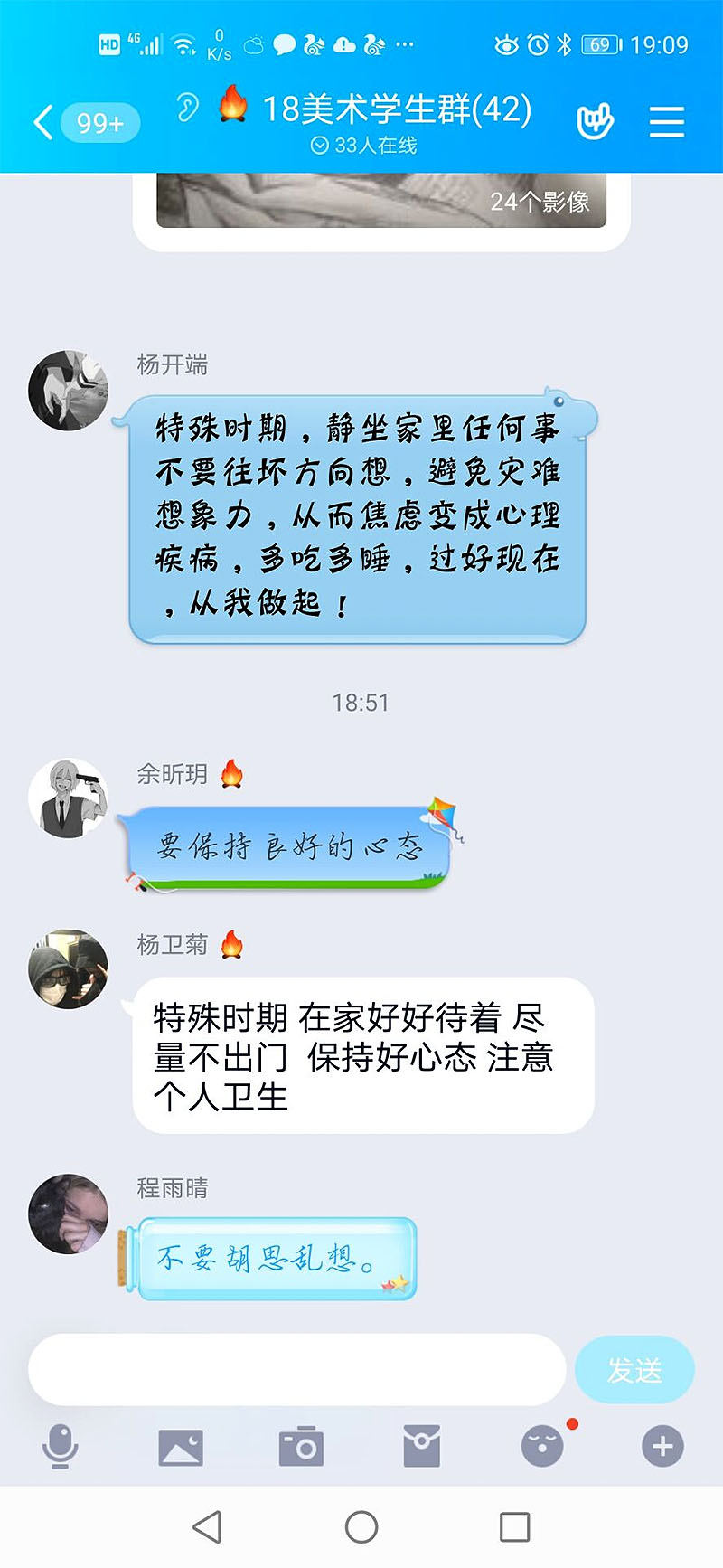Open the red packet option
The width and height of the screenshot is (723, 1568).
pyautogui.click(x=421, y=1447)
